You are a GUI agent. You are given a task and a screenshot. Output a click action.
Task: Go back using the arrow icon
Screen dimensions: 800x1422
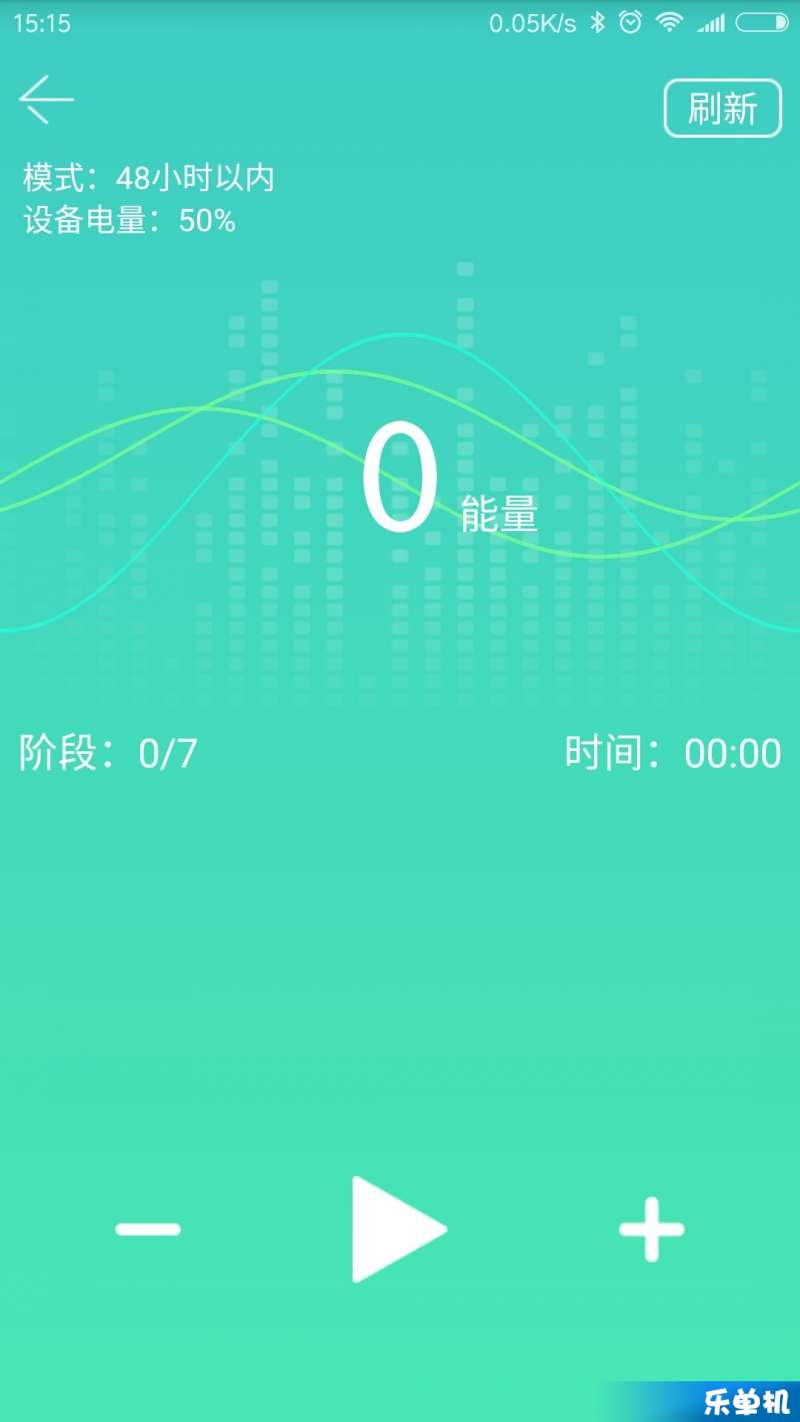point(46,100)
